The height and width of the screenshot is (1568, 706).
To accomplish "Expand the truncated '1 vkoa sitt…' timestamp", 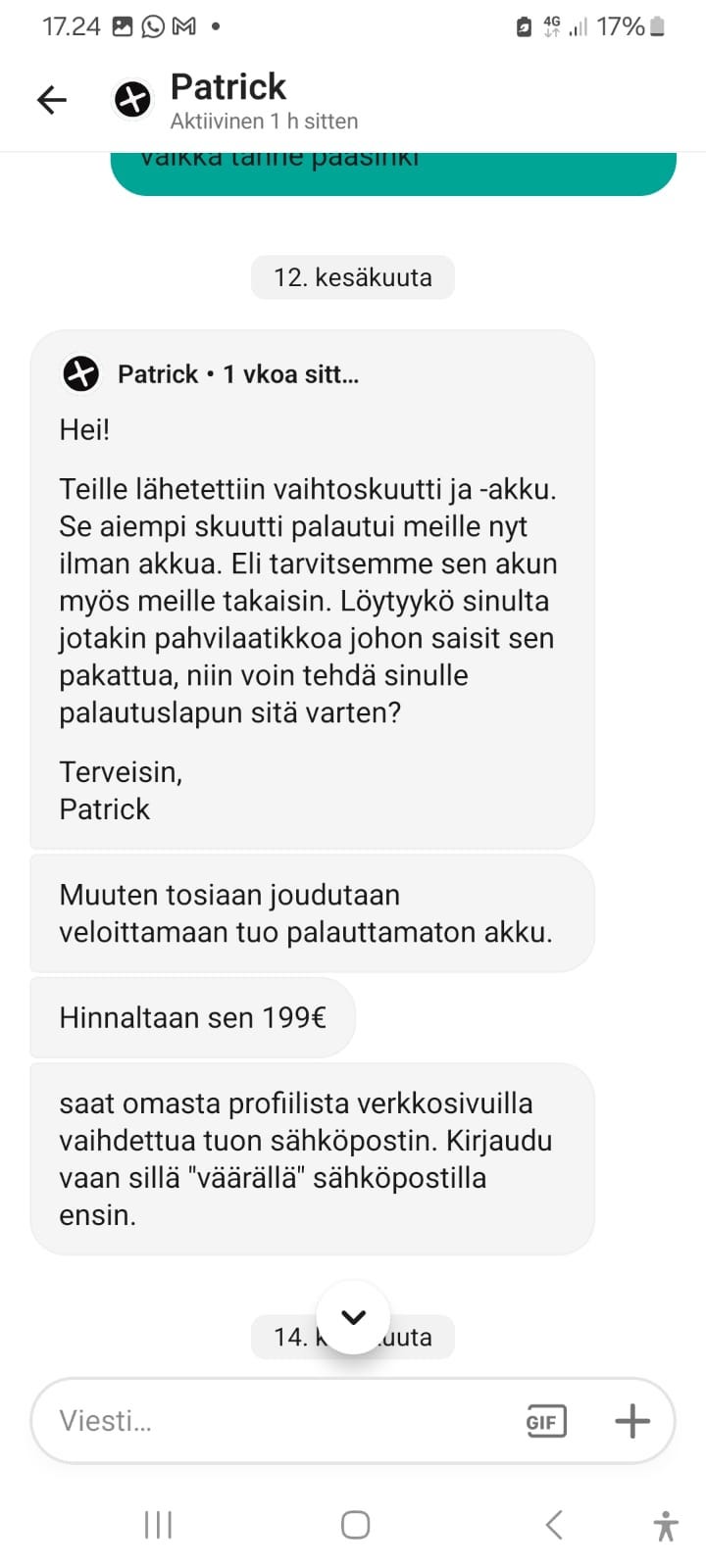I will 291,374.
